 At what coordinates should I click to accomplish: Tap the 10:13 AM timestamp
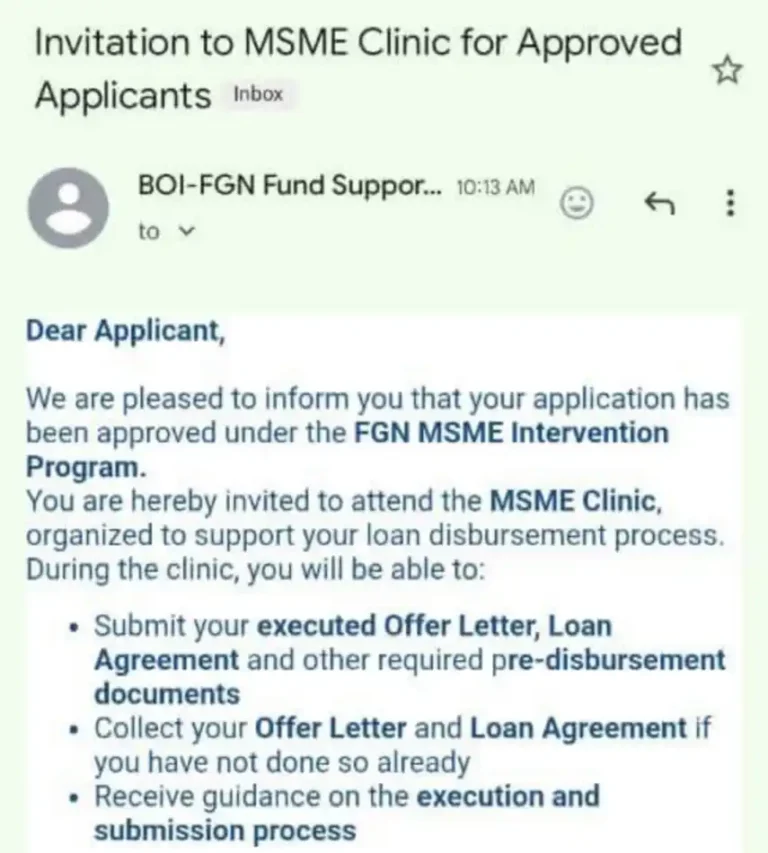[495, 187]
